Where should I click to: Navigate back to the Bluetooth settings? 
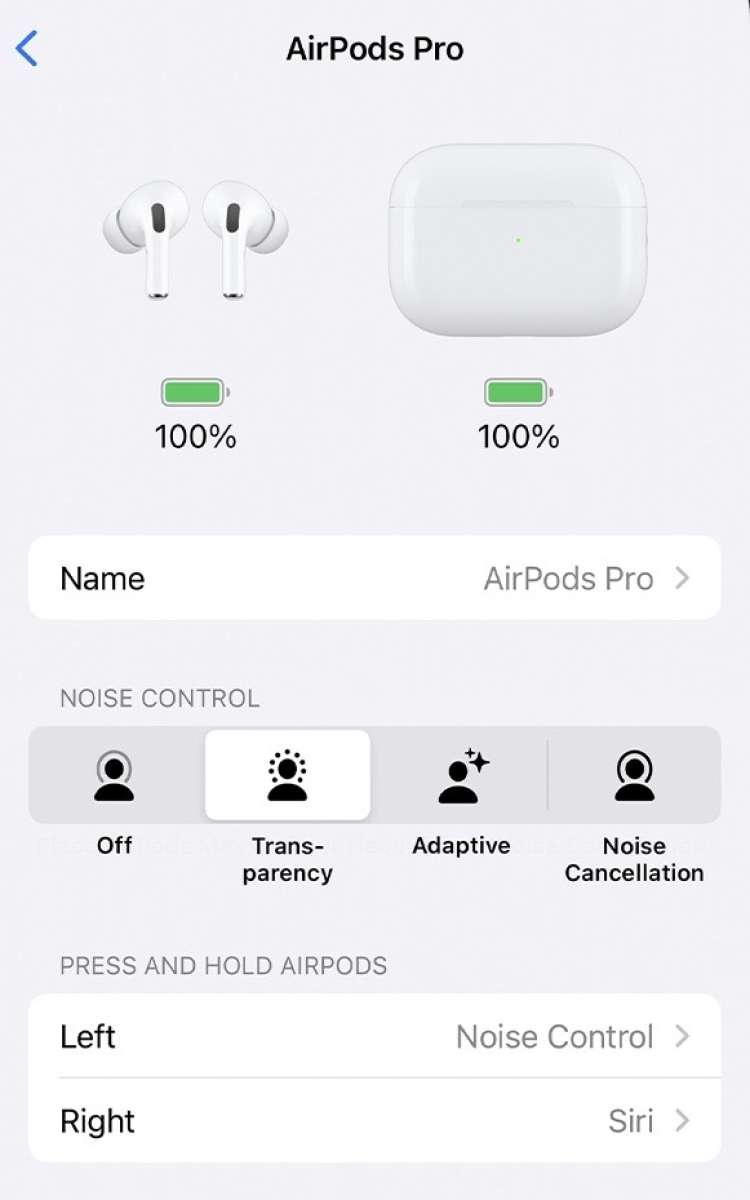click(27, 47)
